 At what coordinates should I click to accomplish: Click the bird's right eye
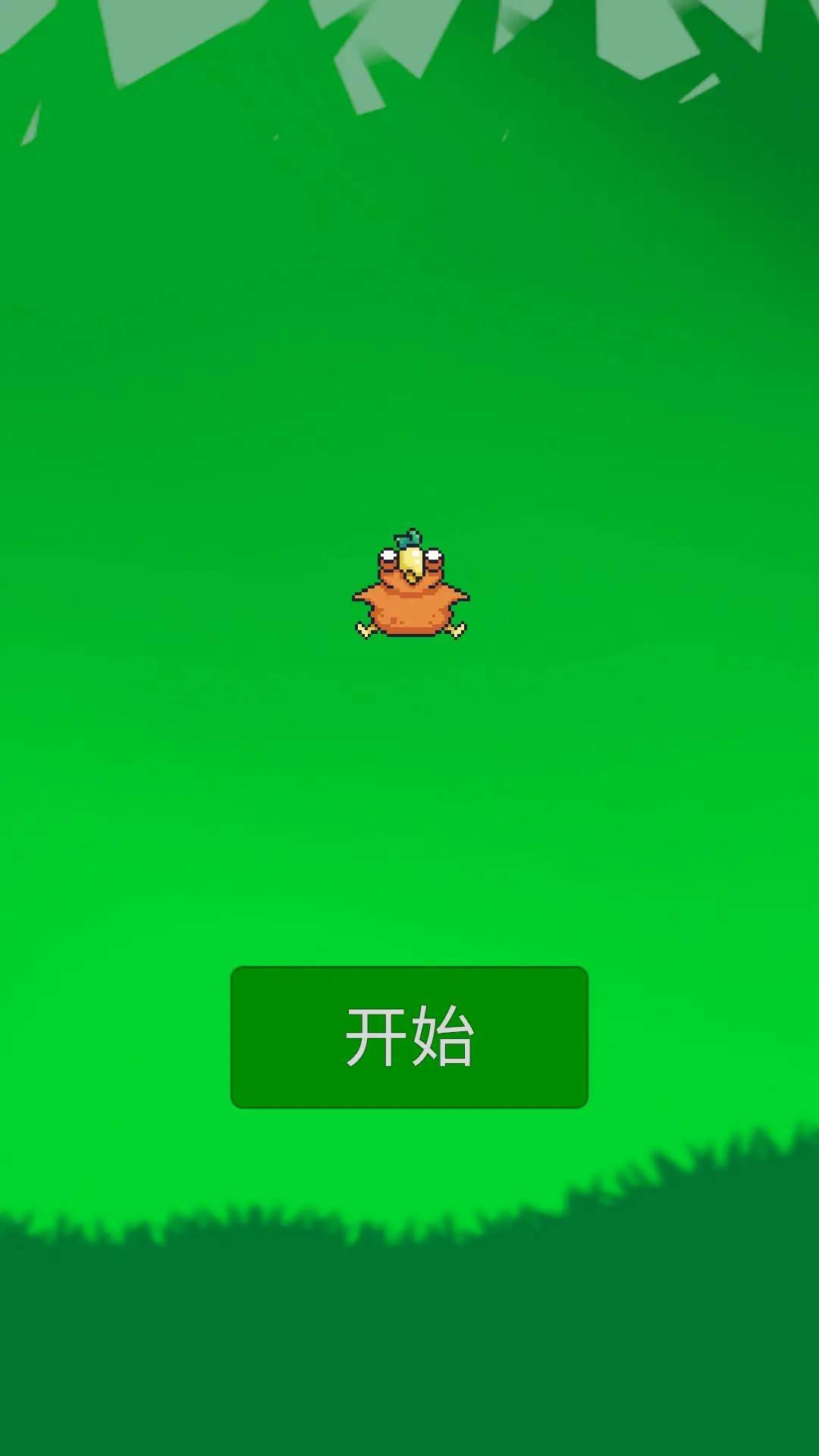click(x=433, y=555)
